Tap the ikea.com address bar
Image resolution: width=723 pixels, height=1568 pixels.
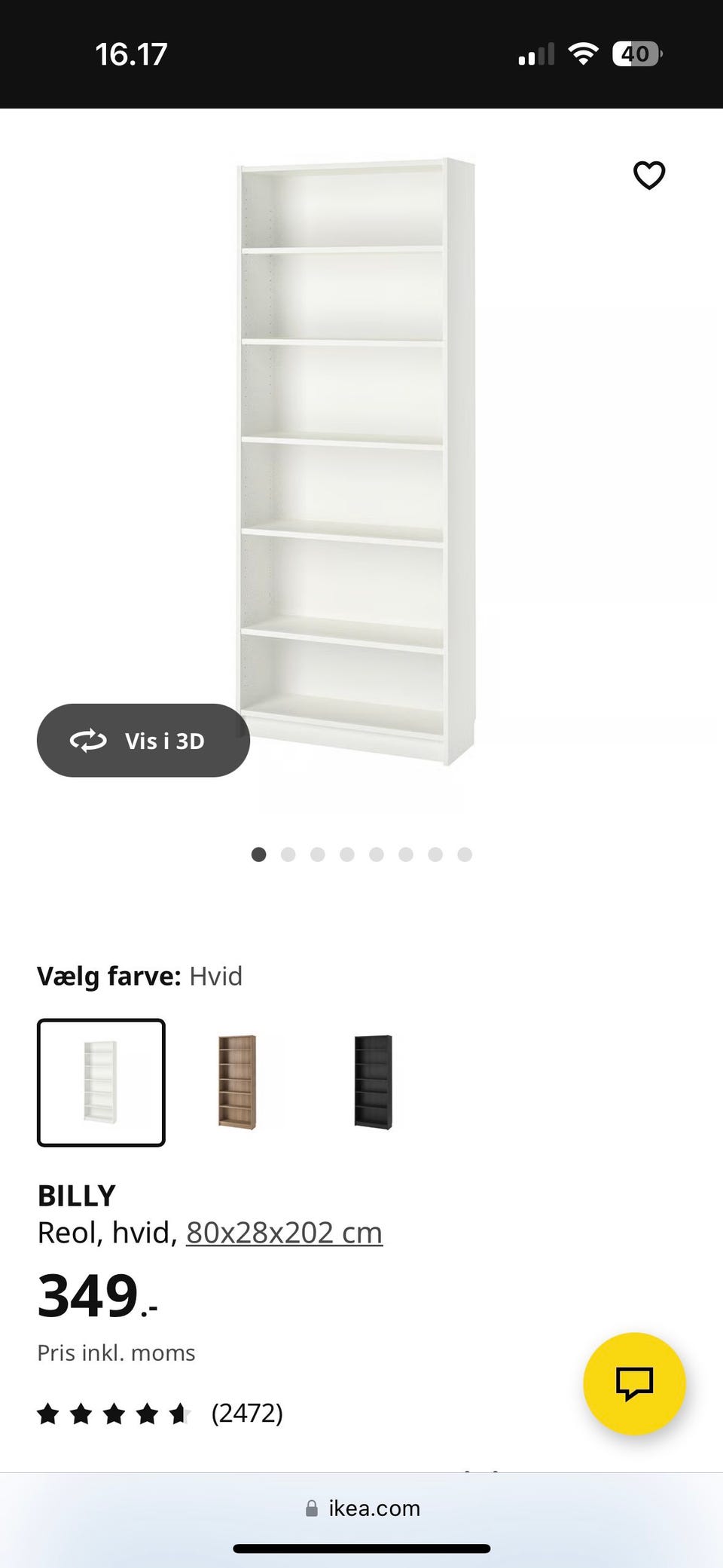373,1508
